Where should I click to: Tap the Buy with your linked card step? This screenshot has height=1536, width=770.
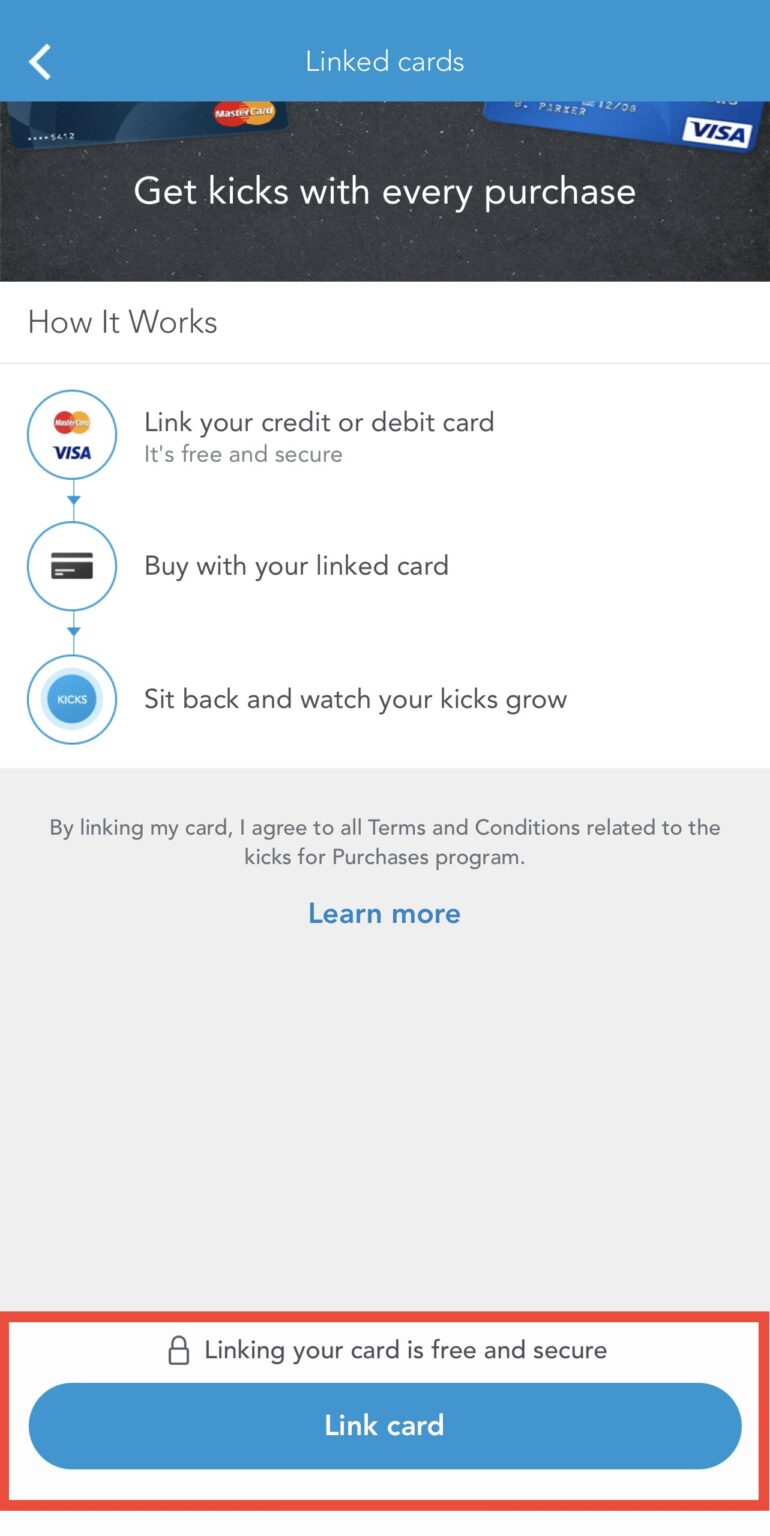pyautogui.click(x=296, y=565)
